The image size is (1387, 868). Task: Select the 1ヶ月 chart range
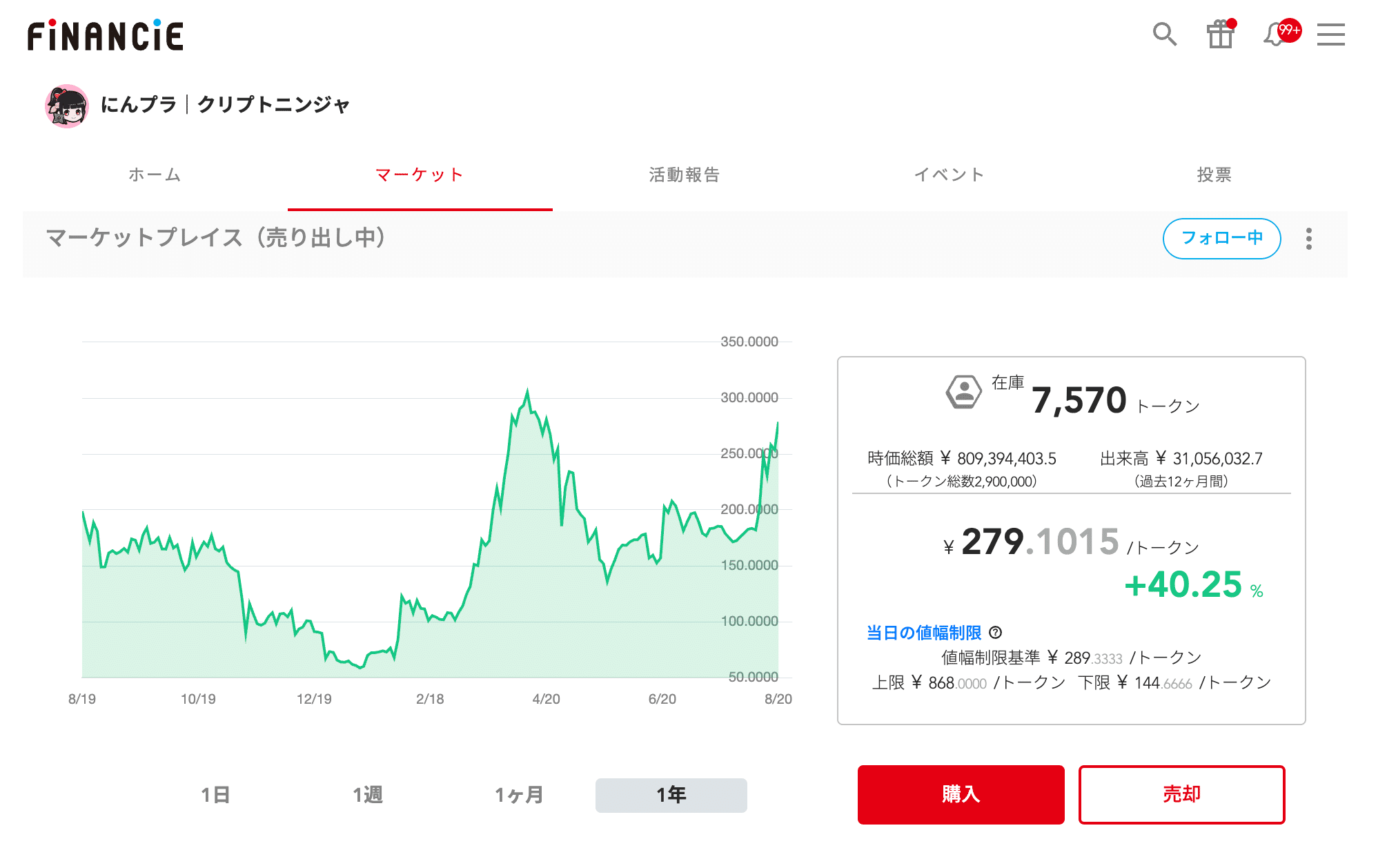tap(520, 795)
